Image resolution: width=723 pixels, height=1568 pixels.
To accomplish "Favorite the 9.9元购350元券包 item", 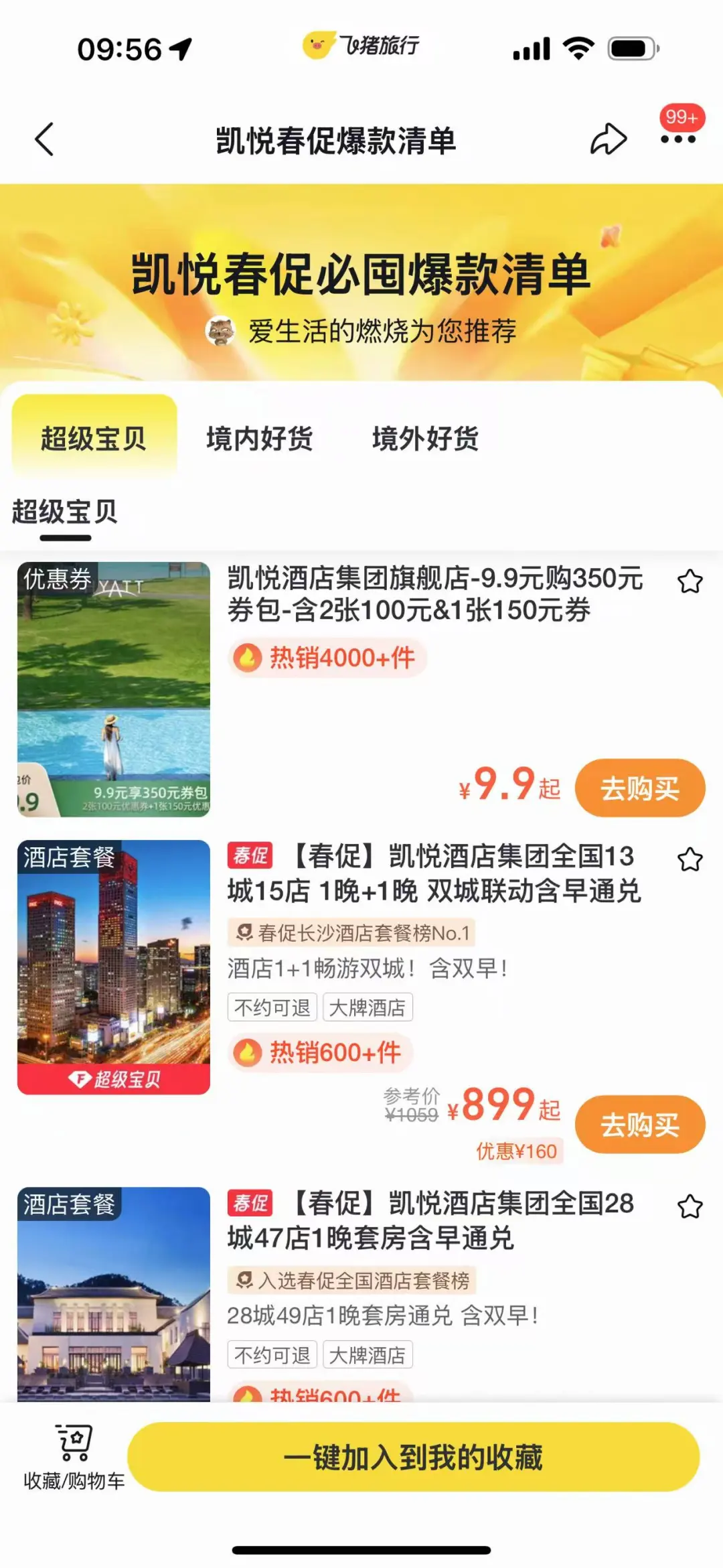I will point(690,581).
